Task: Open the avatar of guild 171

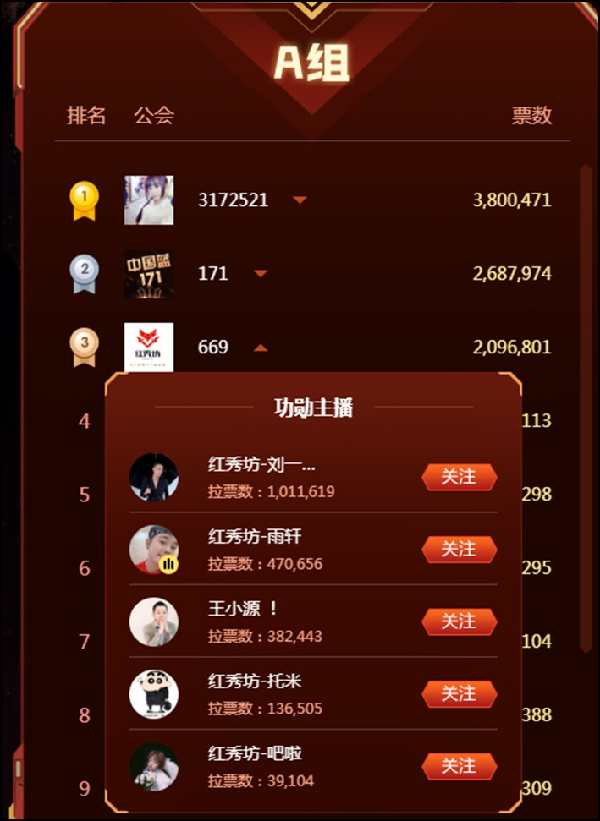Action: [x=148, y=273]
